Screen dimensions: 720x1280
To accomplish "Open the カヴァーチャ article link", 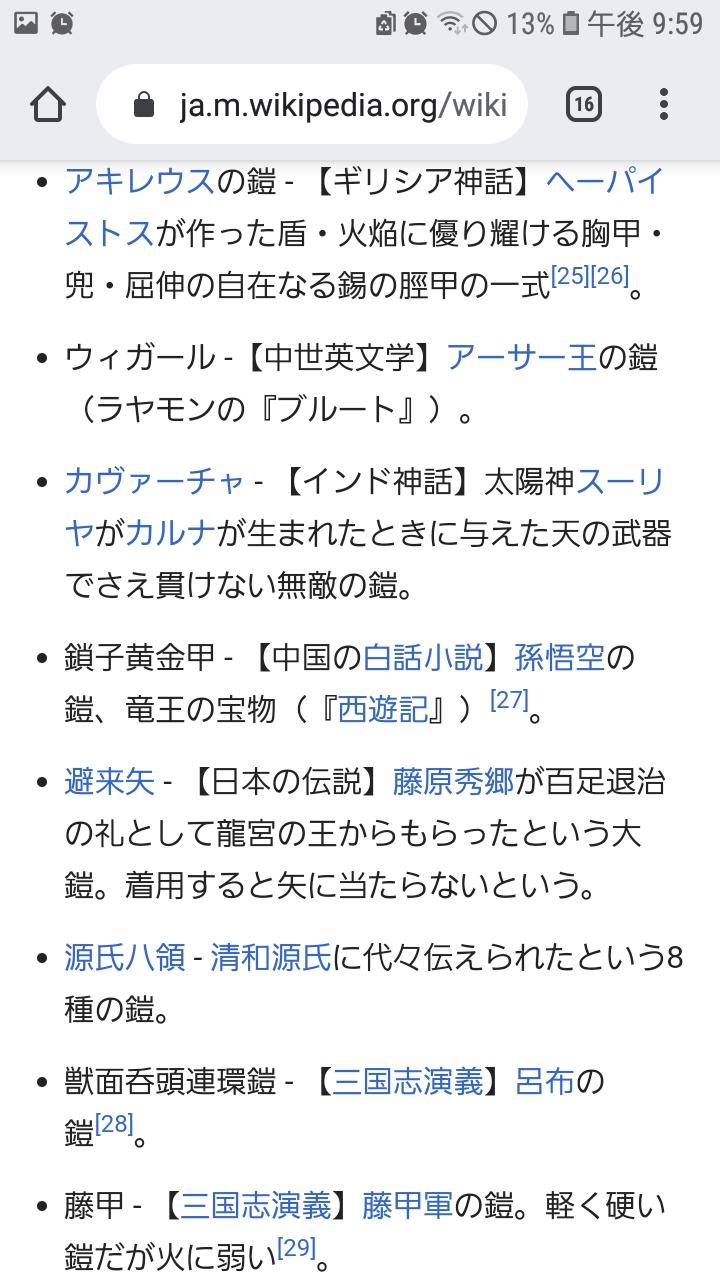I will pos(154,481).
